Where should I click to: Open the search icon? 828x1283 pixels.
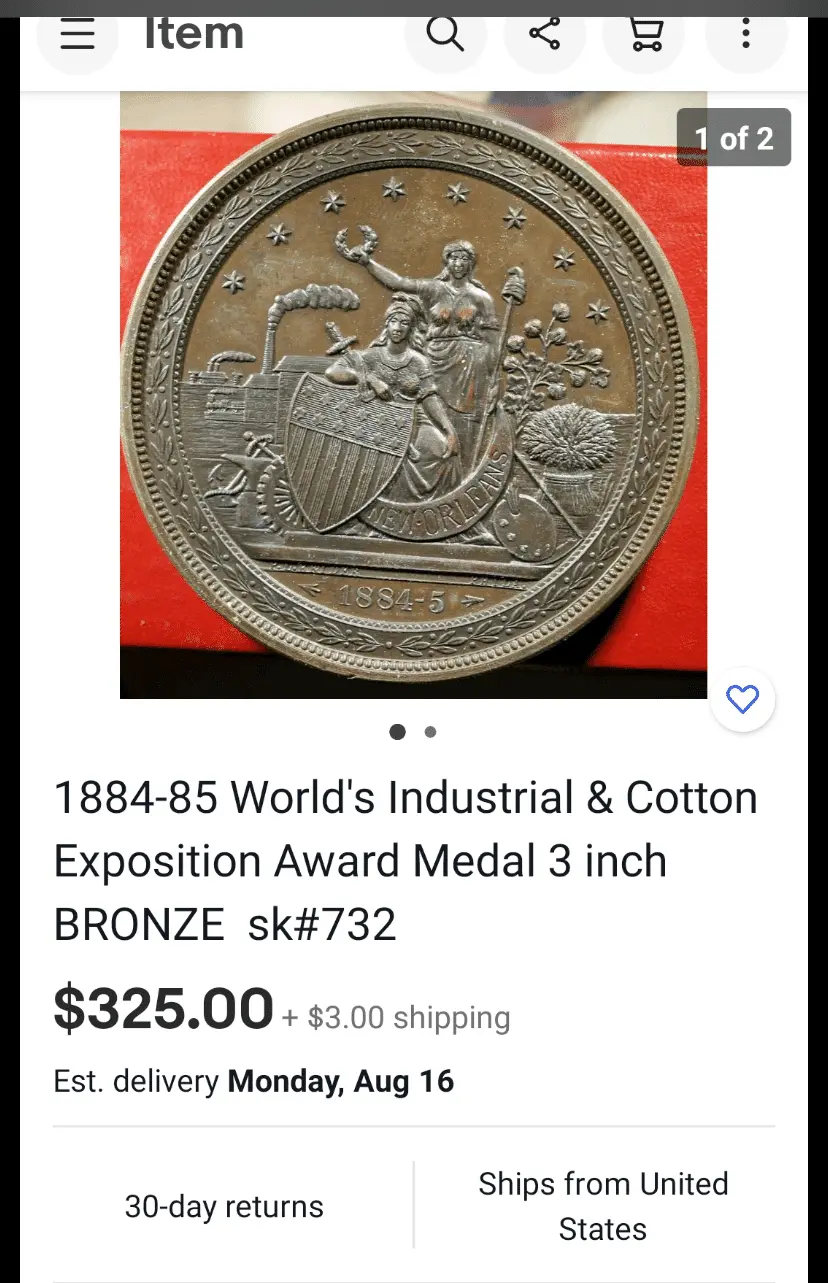pyautogui.click(x=445, y=36)
